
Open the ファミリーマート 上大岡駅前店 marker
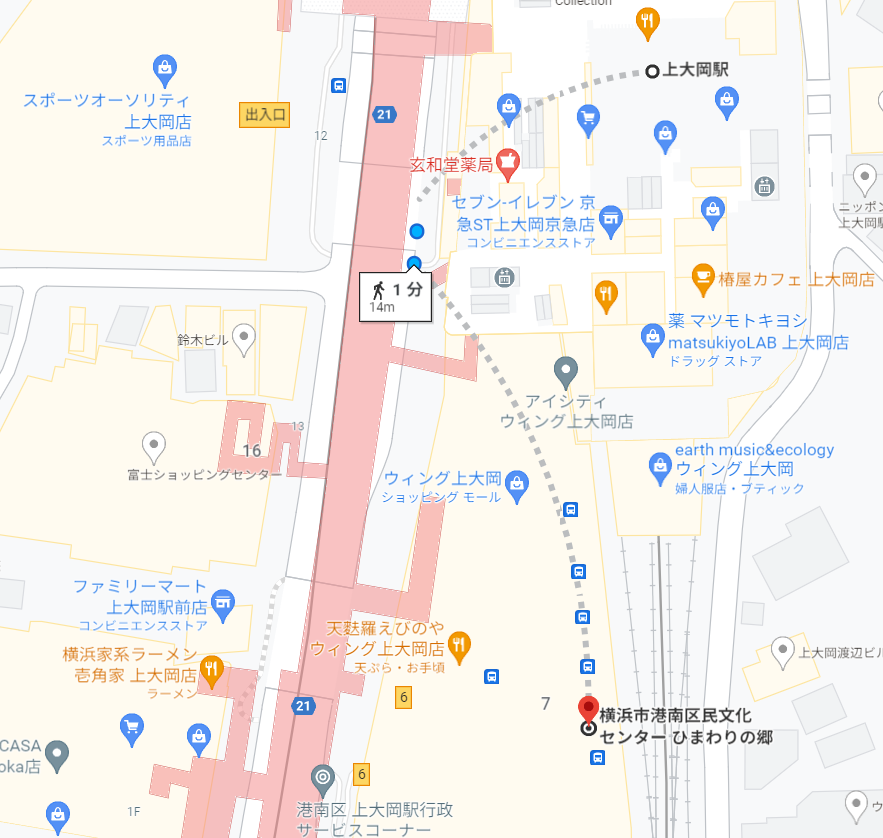(x=223, y=601)
